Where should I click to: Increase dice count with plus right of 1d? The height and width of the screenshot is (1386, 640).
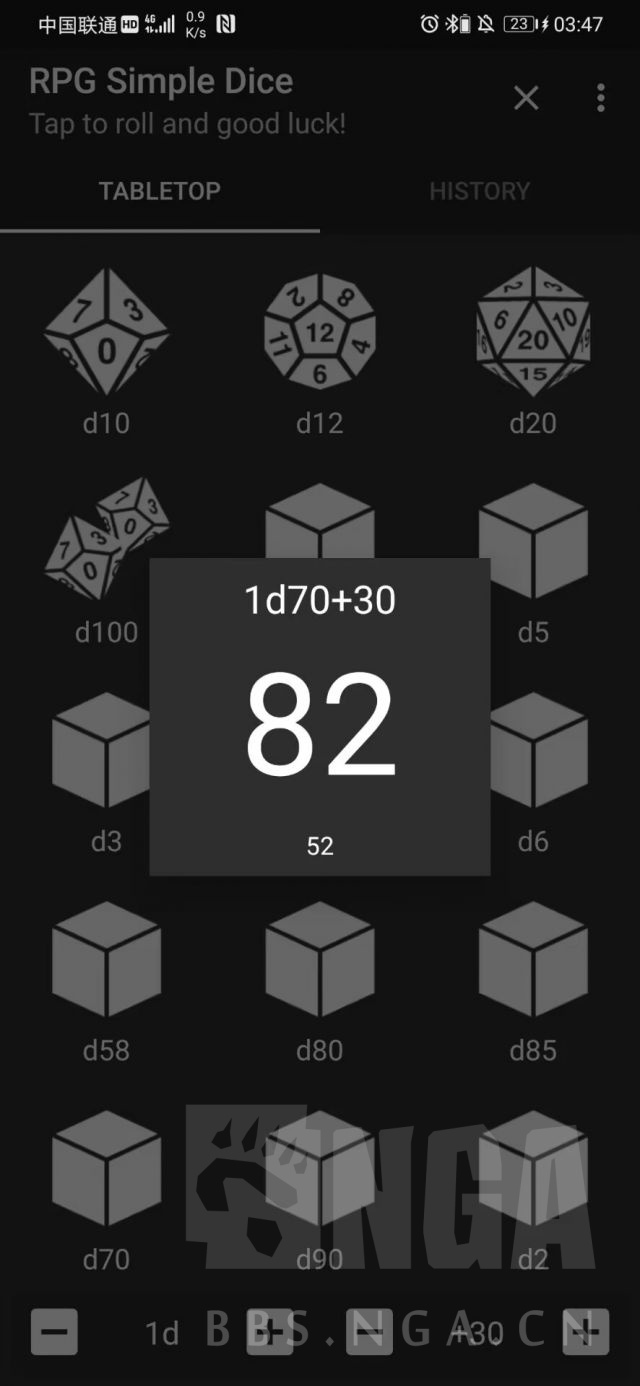270,1332
